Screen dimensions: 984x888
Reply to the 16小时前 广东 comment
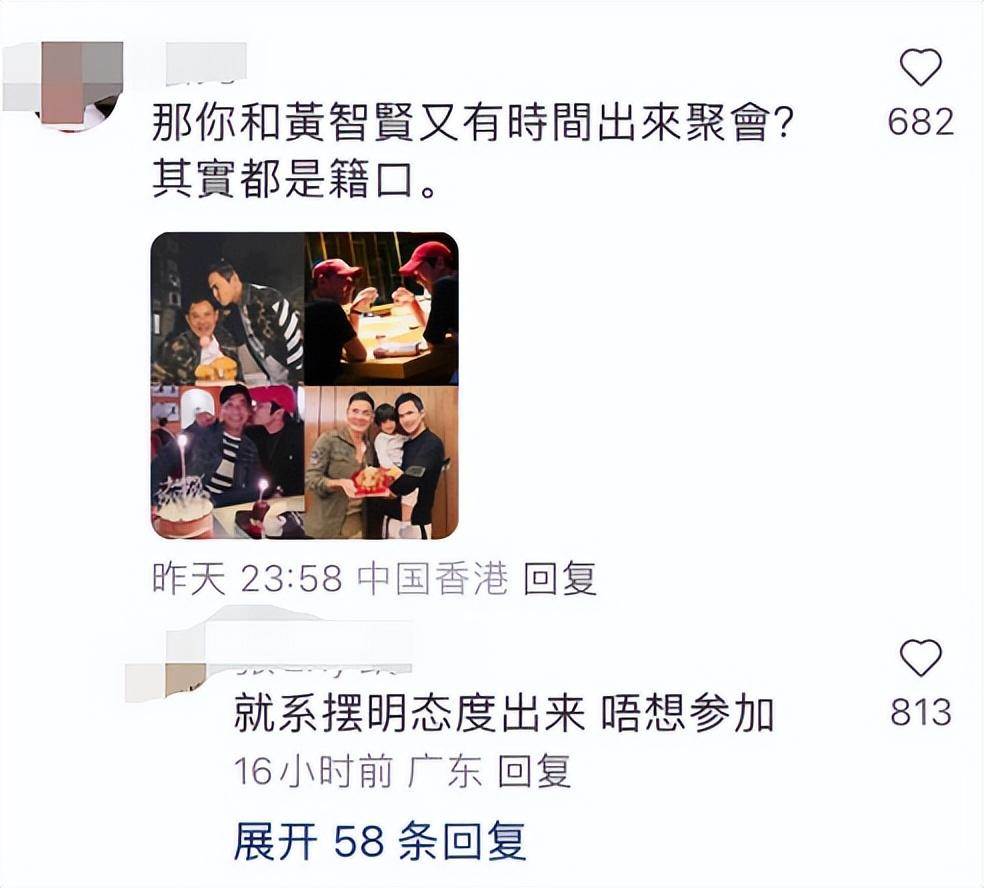pyautogui.click(x=534, y=771)
